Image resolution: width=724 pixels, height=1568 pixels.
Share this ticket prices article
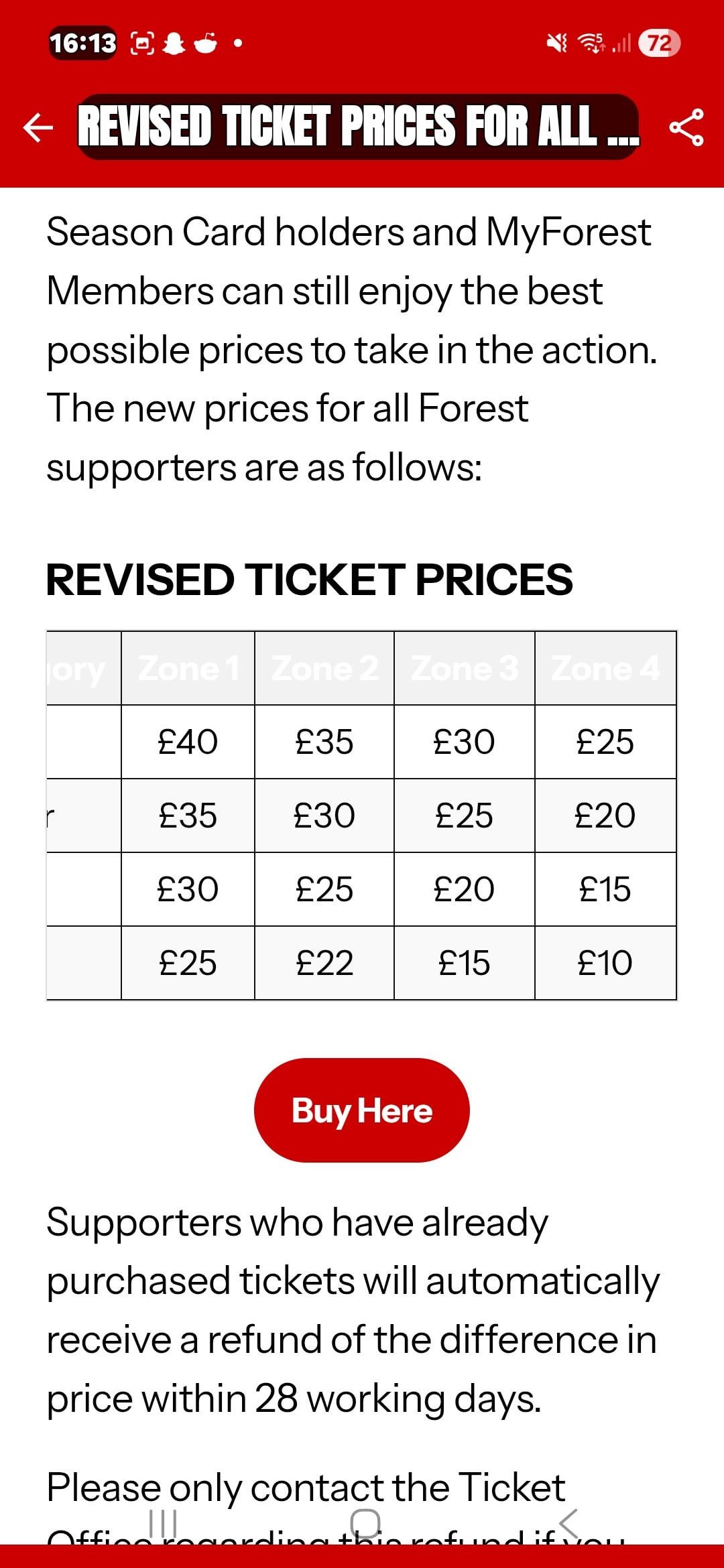tap(686, 127)
